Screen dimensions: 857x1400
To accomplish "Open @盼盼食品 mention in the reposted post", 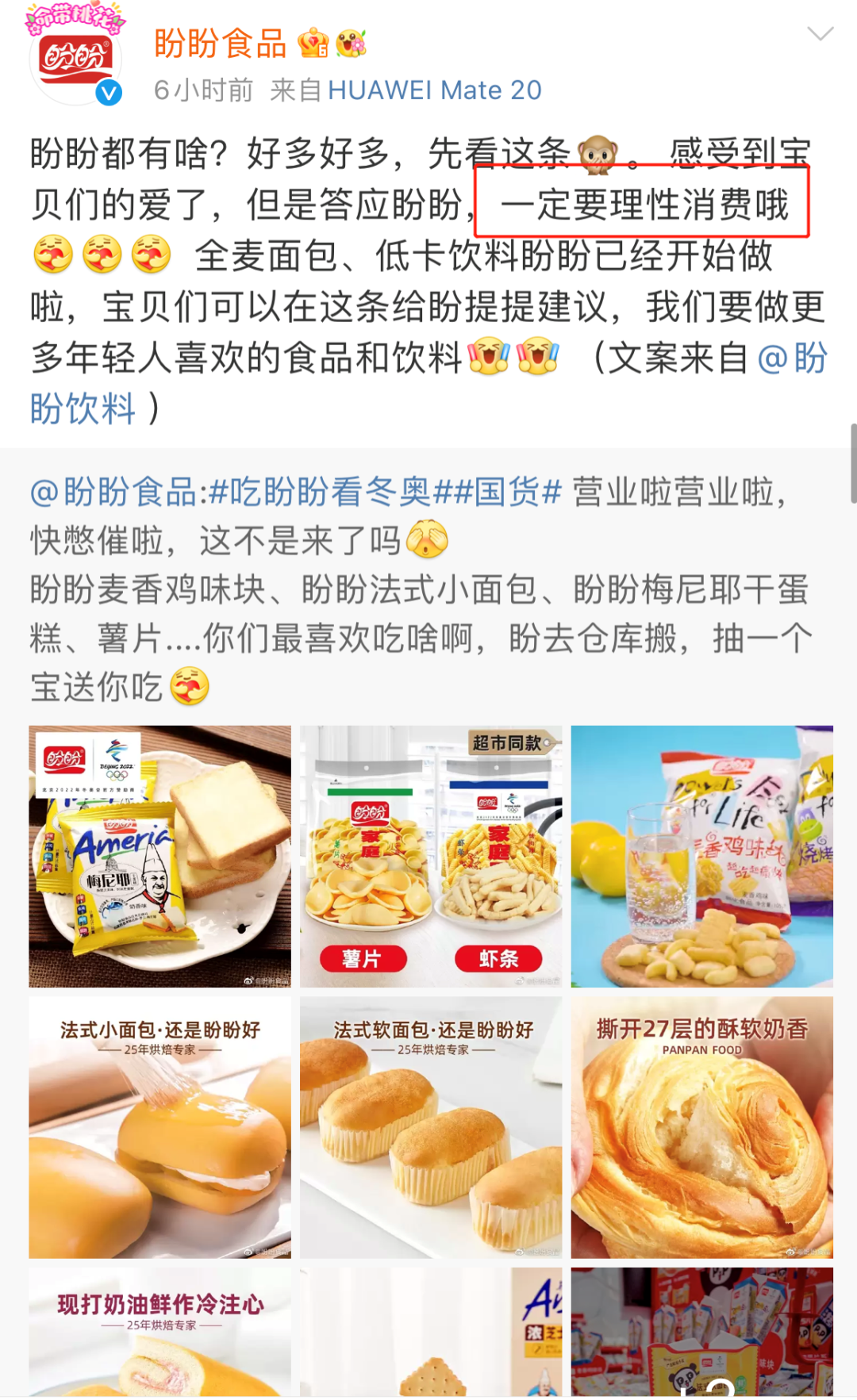I will pyautogui.click(x=113, y=492).
